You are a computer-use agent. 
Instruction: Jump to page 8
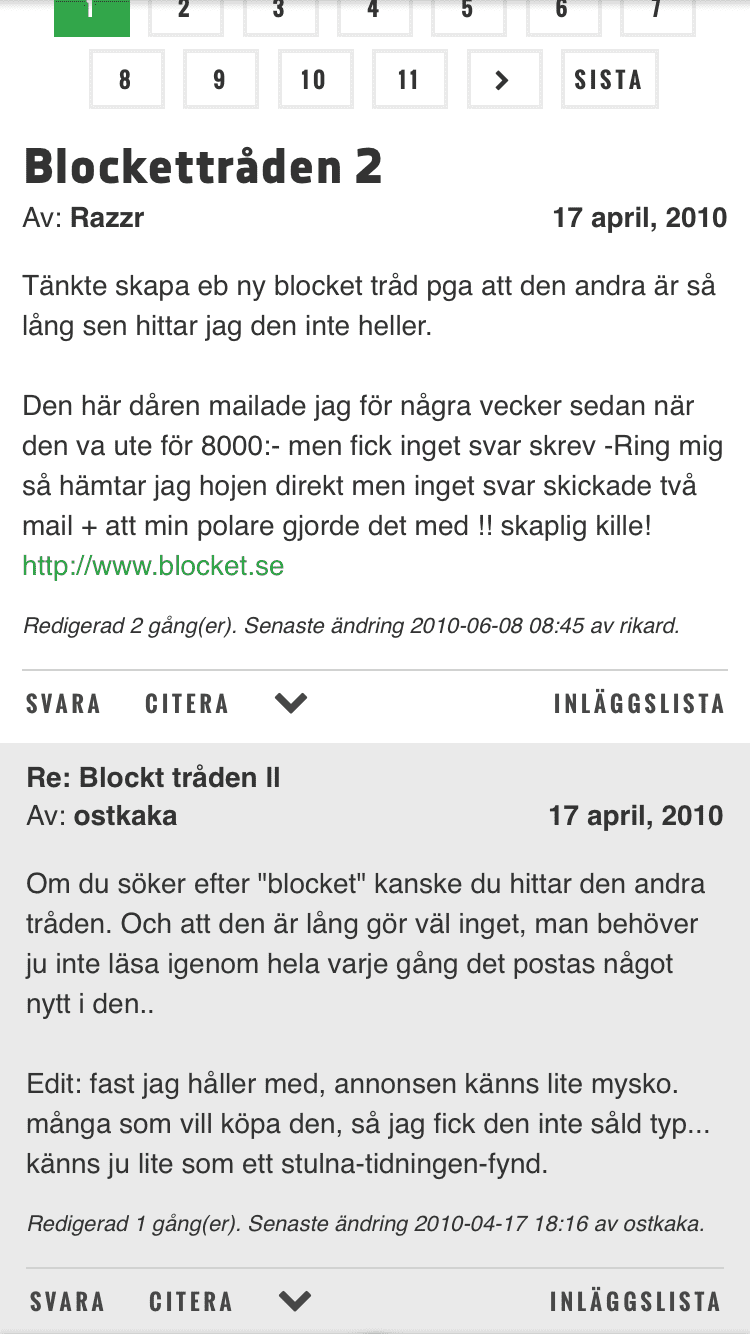(125, 79)
